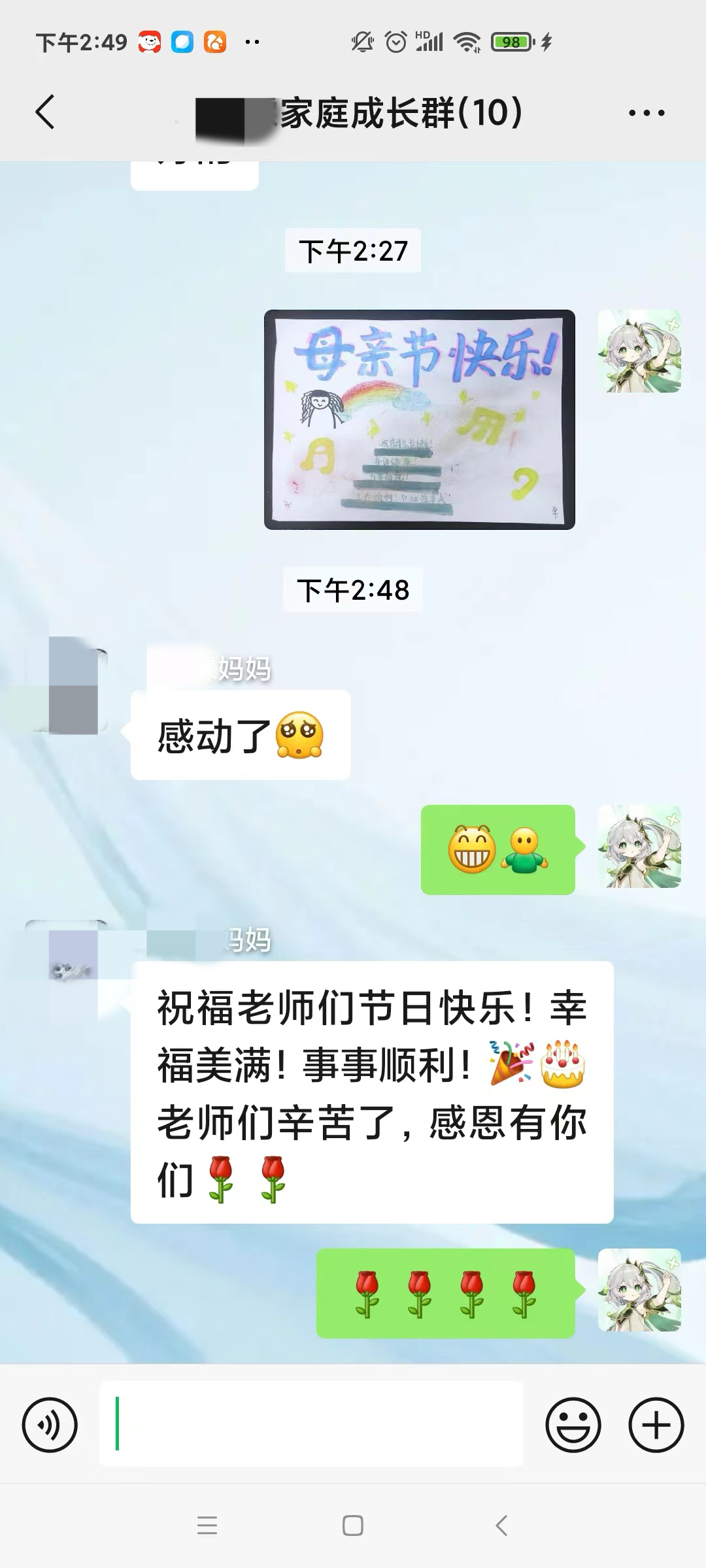Image resolution: width=706 pixels, height=1568 pixels.
Task: Switch to voice message input
Action: (50, 1425)
